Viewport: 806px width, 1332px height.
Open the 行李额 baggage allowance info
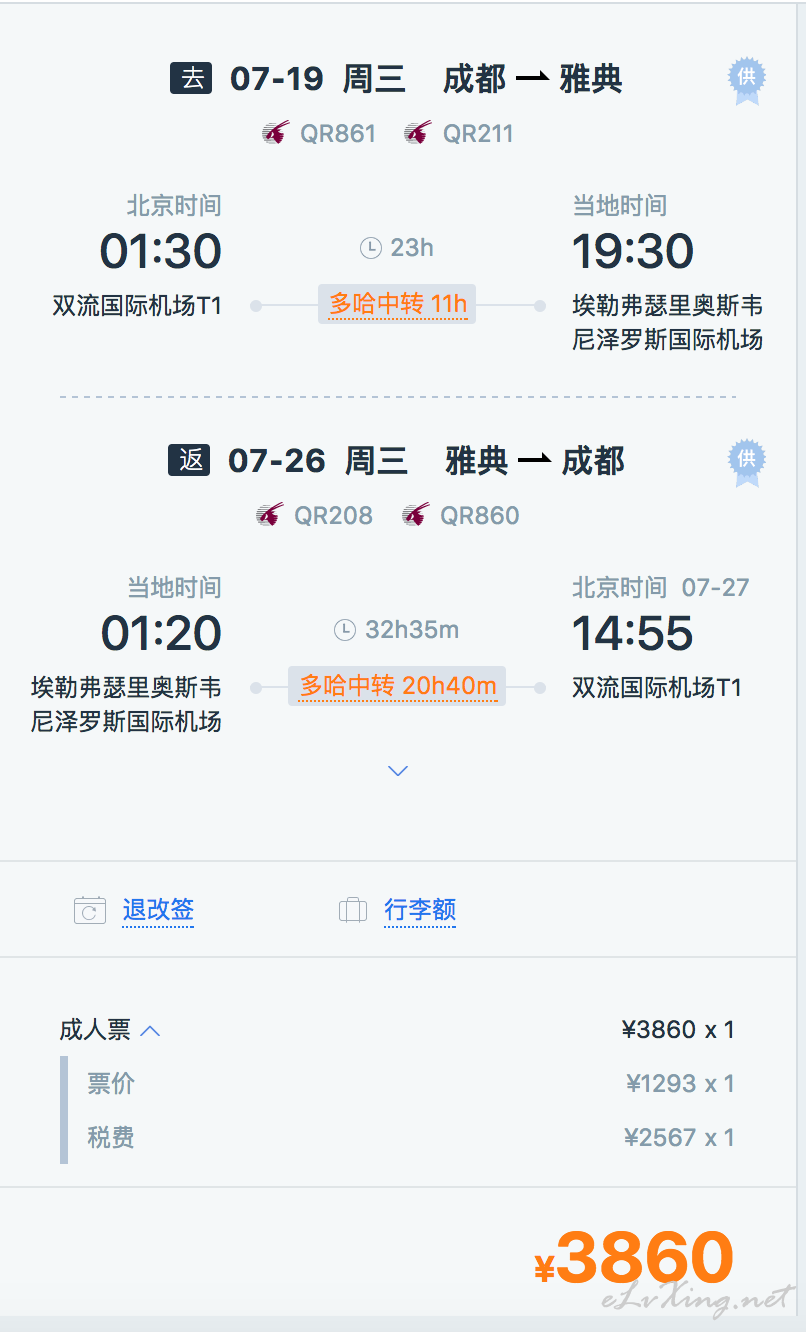[420, 910]
